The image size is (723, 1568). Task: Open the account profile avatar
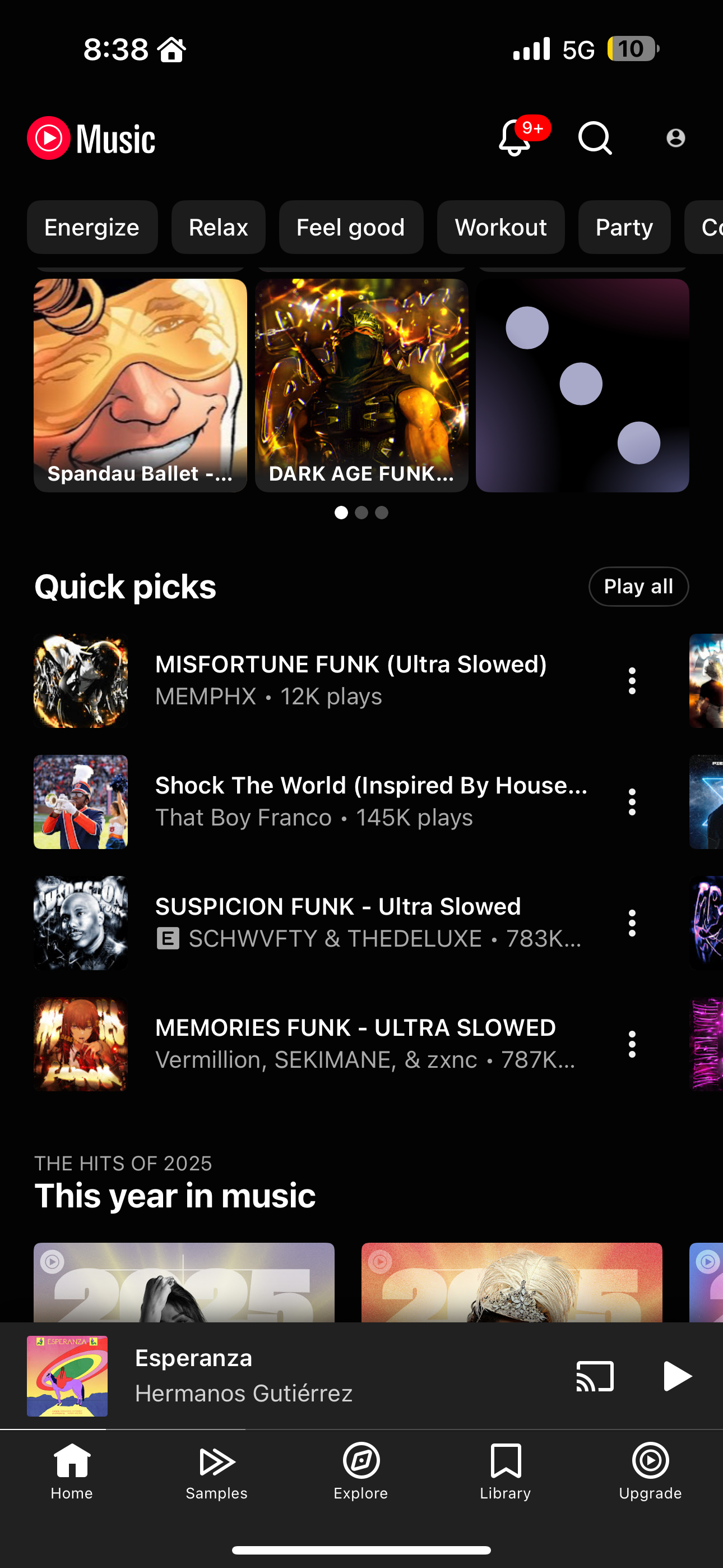[675, 138]
